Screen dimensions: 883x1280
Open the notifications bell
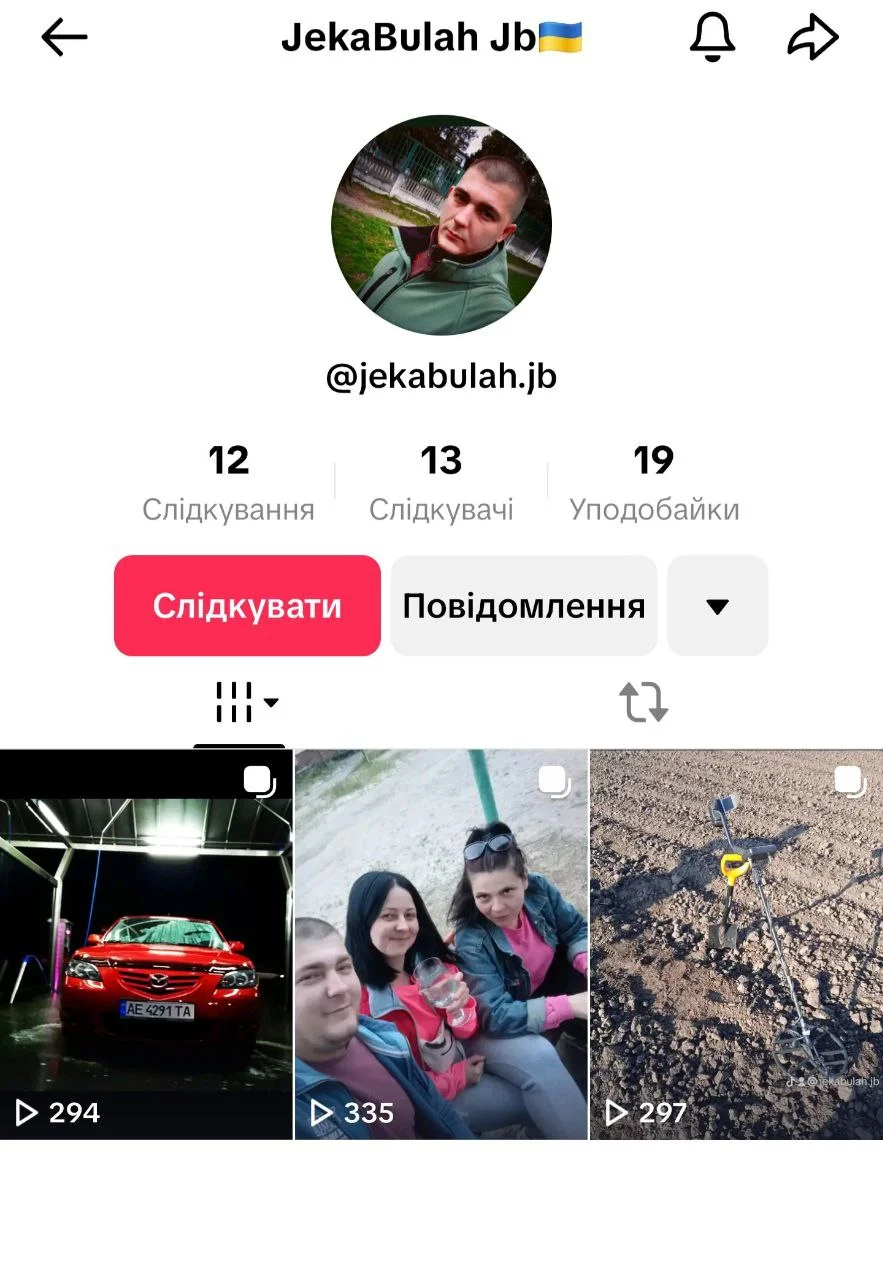[712, 38]
